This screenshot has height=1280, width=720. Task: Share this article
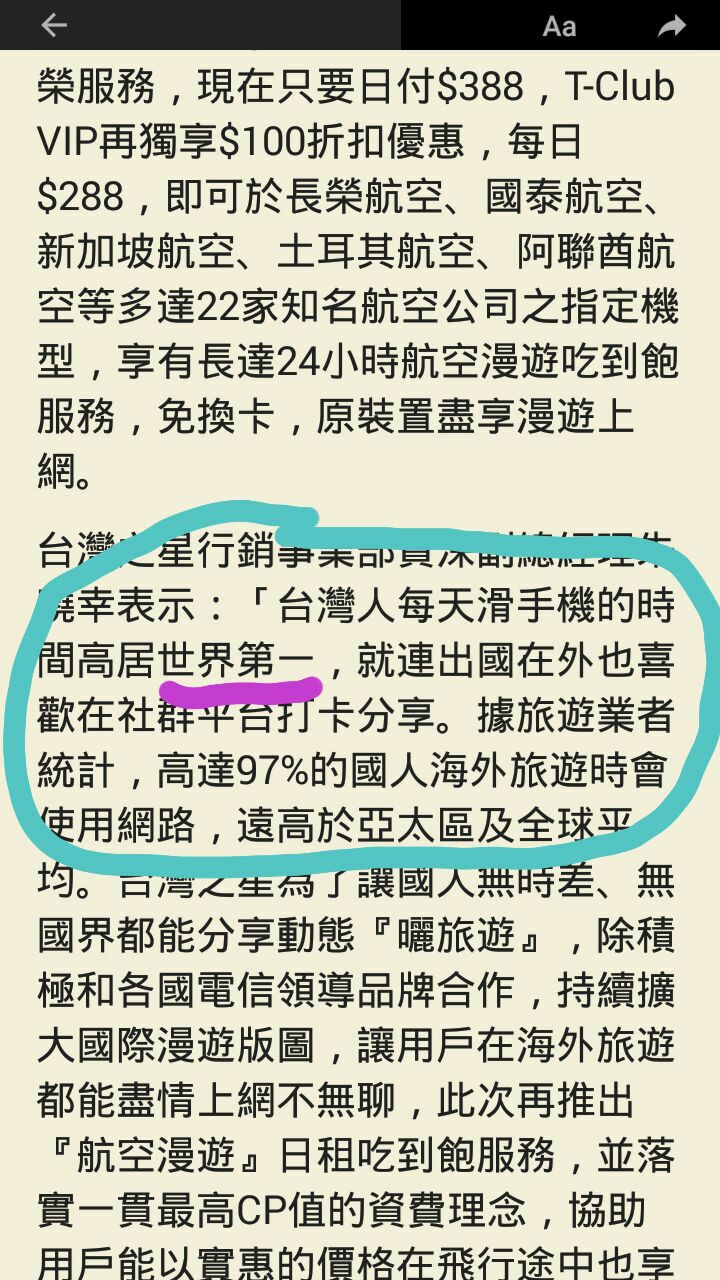(x=673, y=25)
